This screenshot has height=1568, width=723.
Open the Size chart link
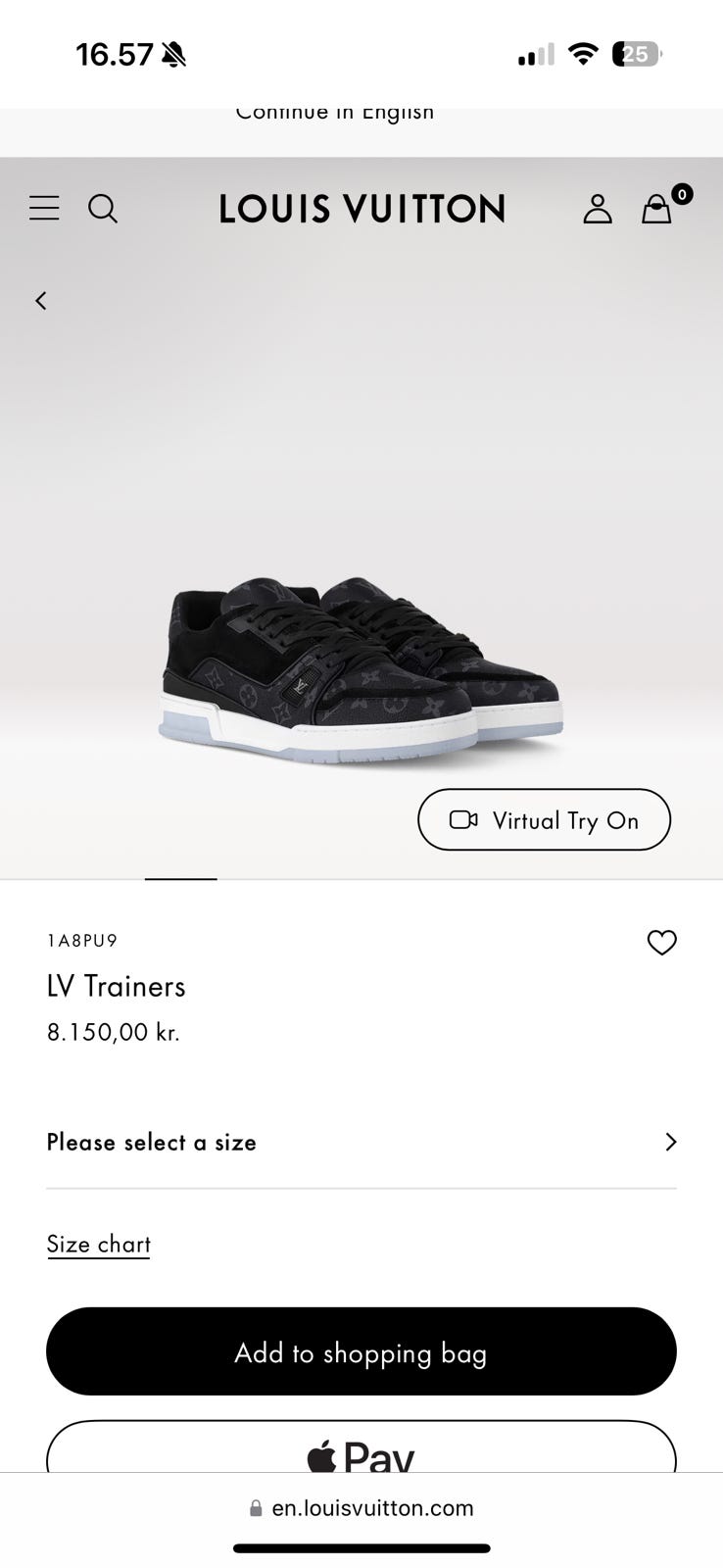(99, 1244)
